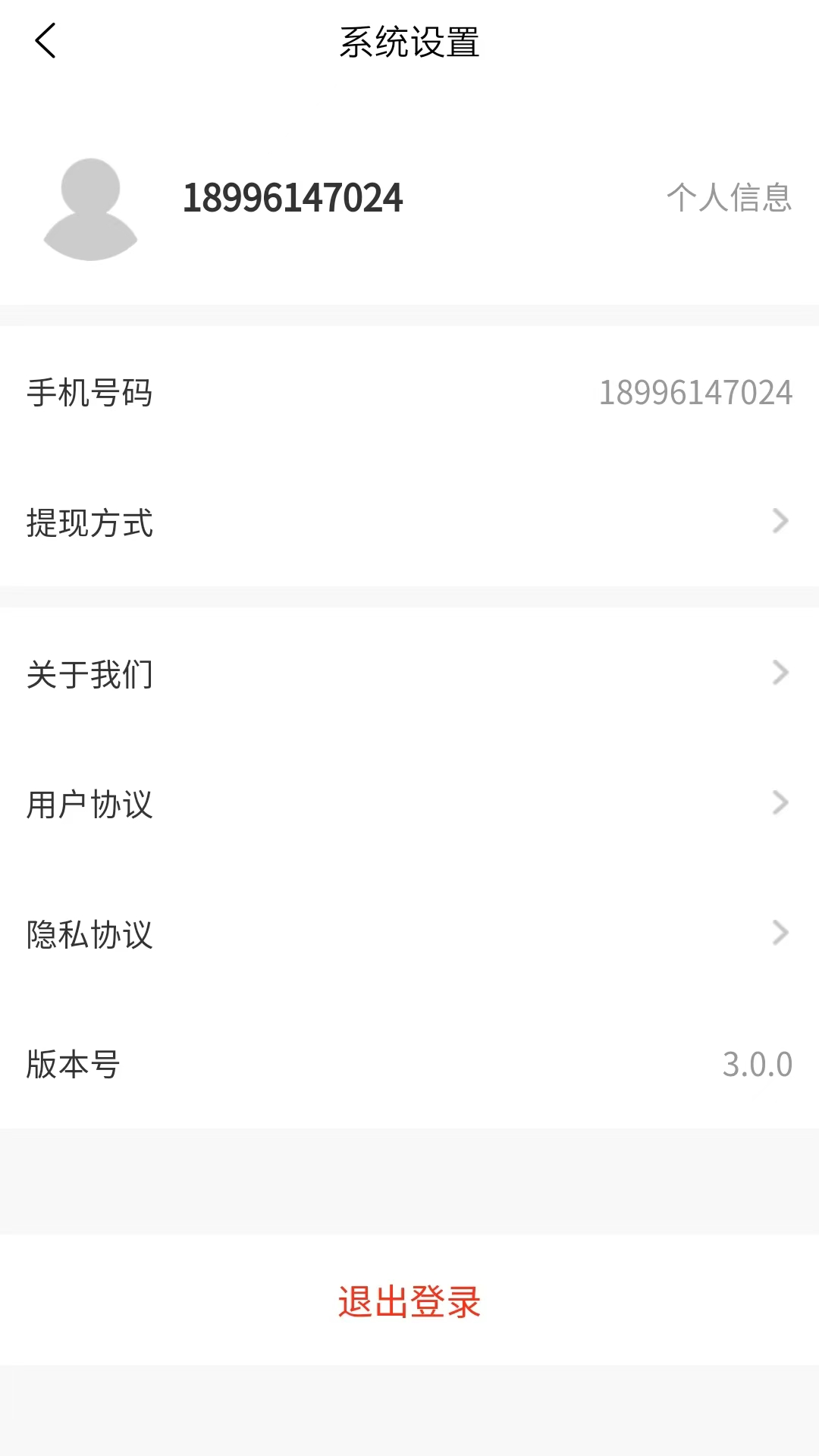Open the 用户协议 user agreement
This screenshot has width=819, height=1456.
[x=409, y=804]
